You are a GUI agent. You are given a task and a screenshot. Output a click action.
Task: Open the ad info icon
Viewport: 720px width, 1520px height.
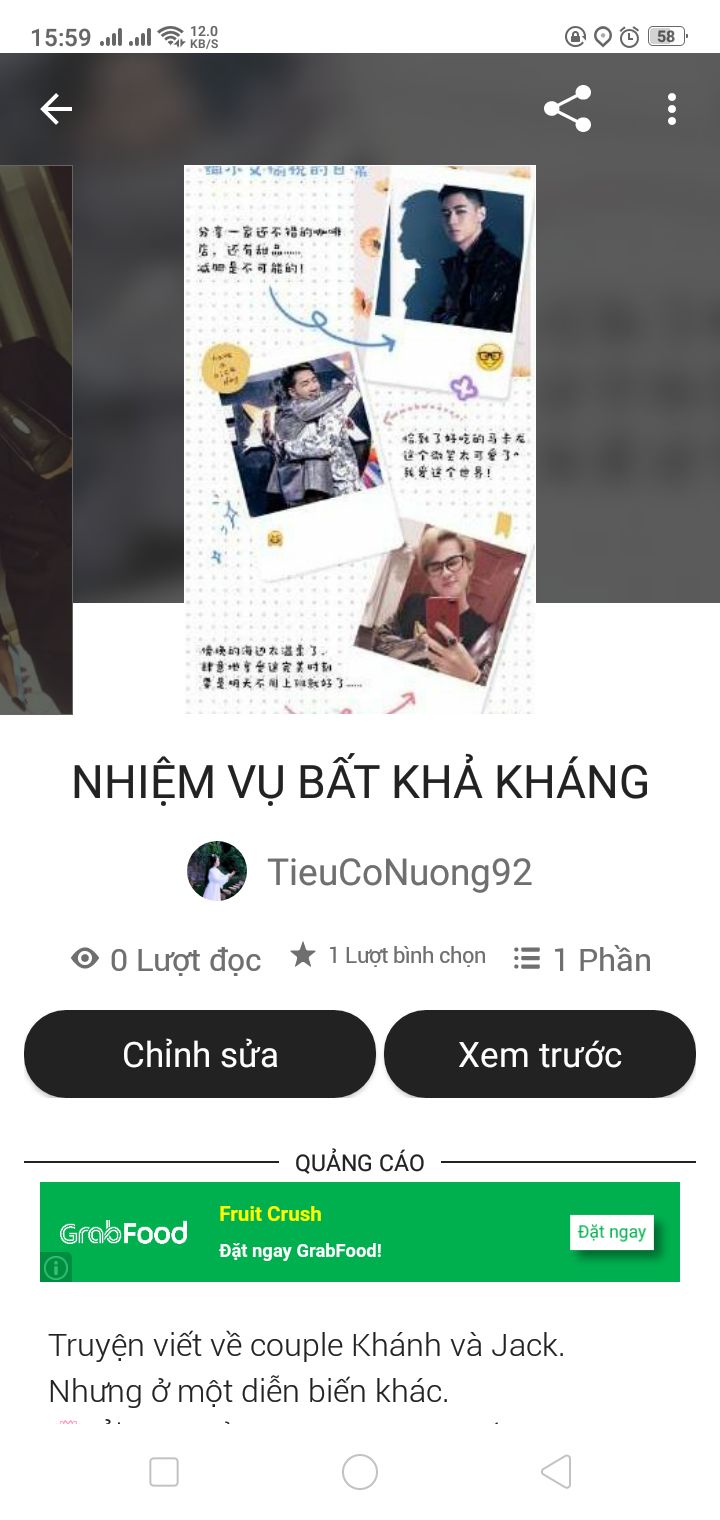click(x=56, y=1267)
